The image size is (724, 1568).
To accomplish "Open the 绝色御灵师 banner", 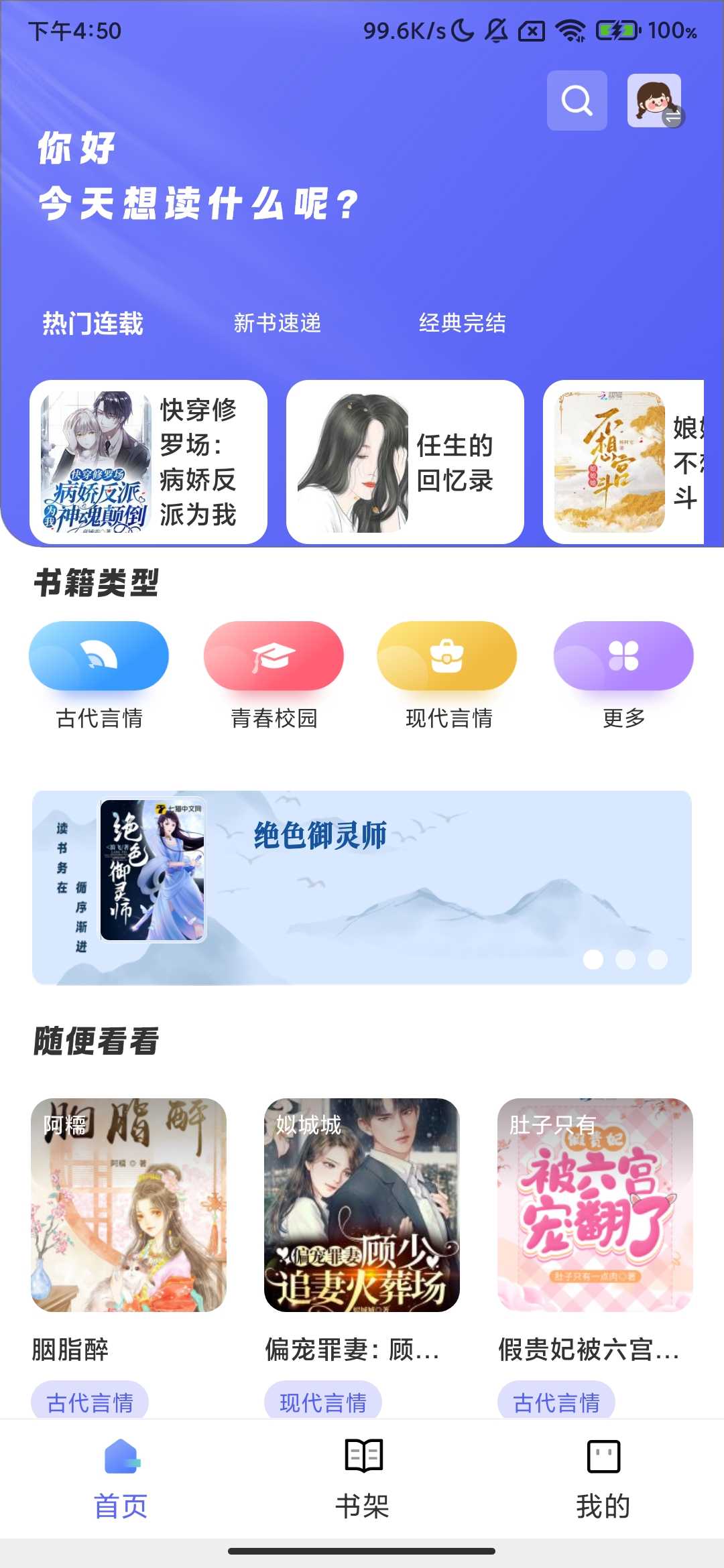I will click(x=362, y=887).
